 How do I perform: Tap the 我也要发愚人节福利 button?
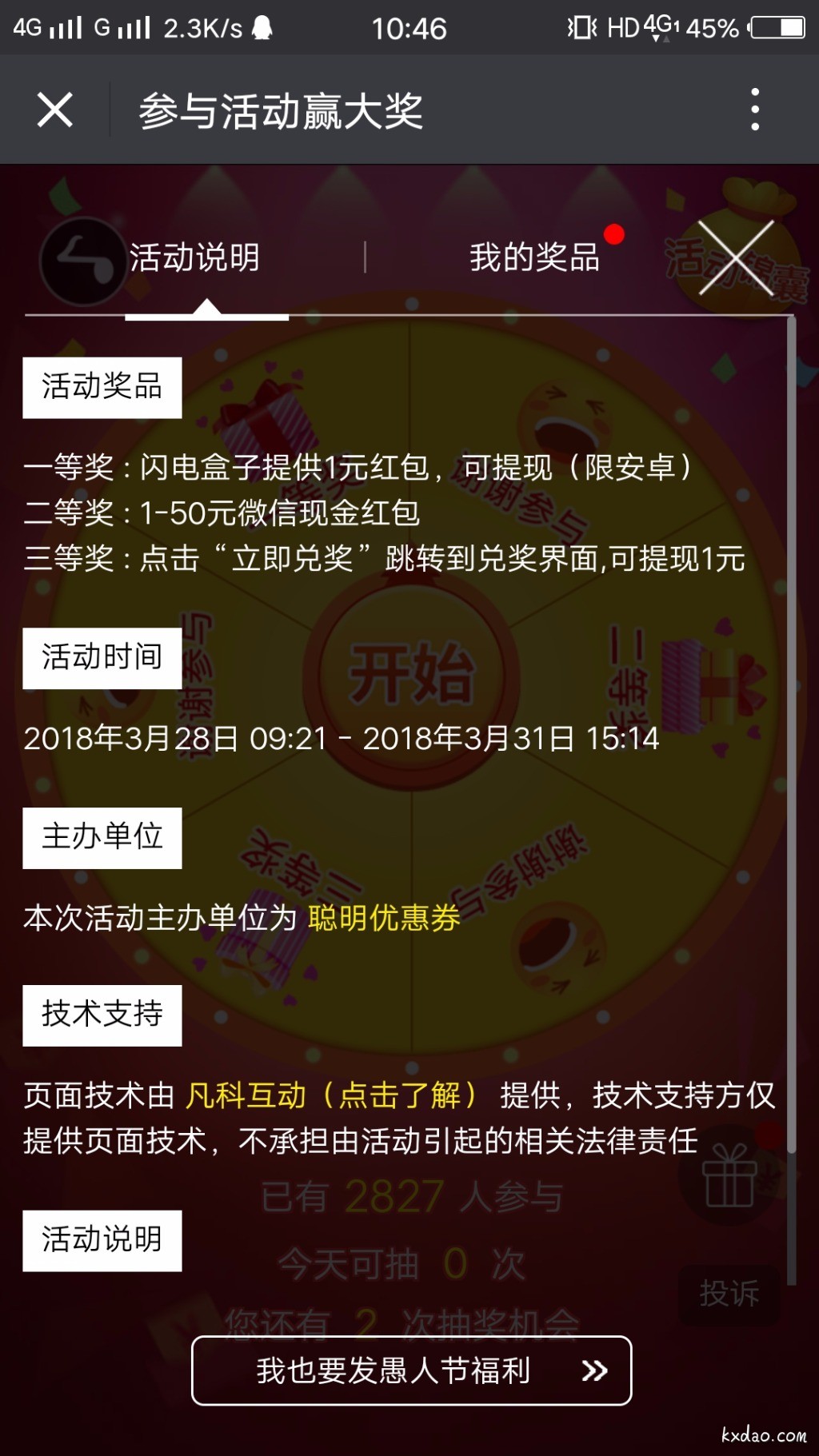[411, 1370]
